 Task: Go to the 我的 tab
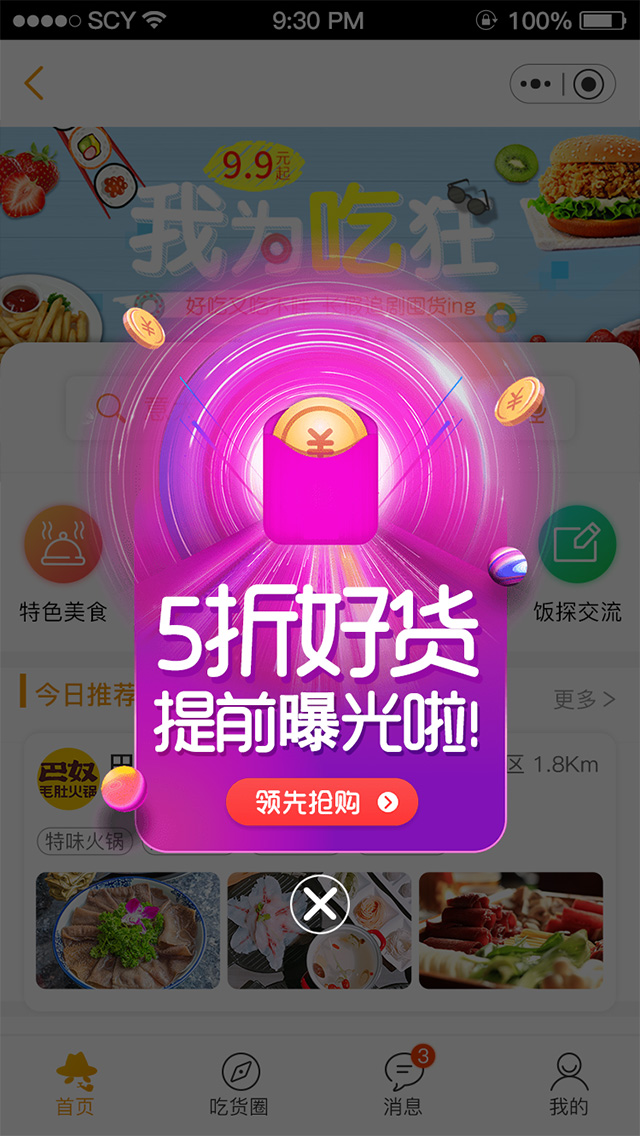tap(568, 1083)
